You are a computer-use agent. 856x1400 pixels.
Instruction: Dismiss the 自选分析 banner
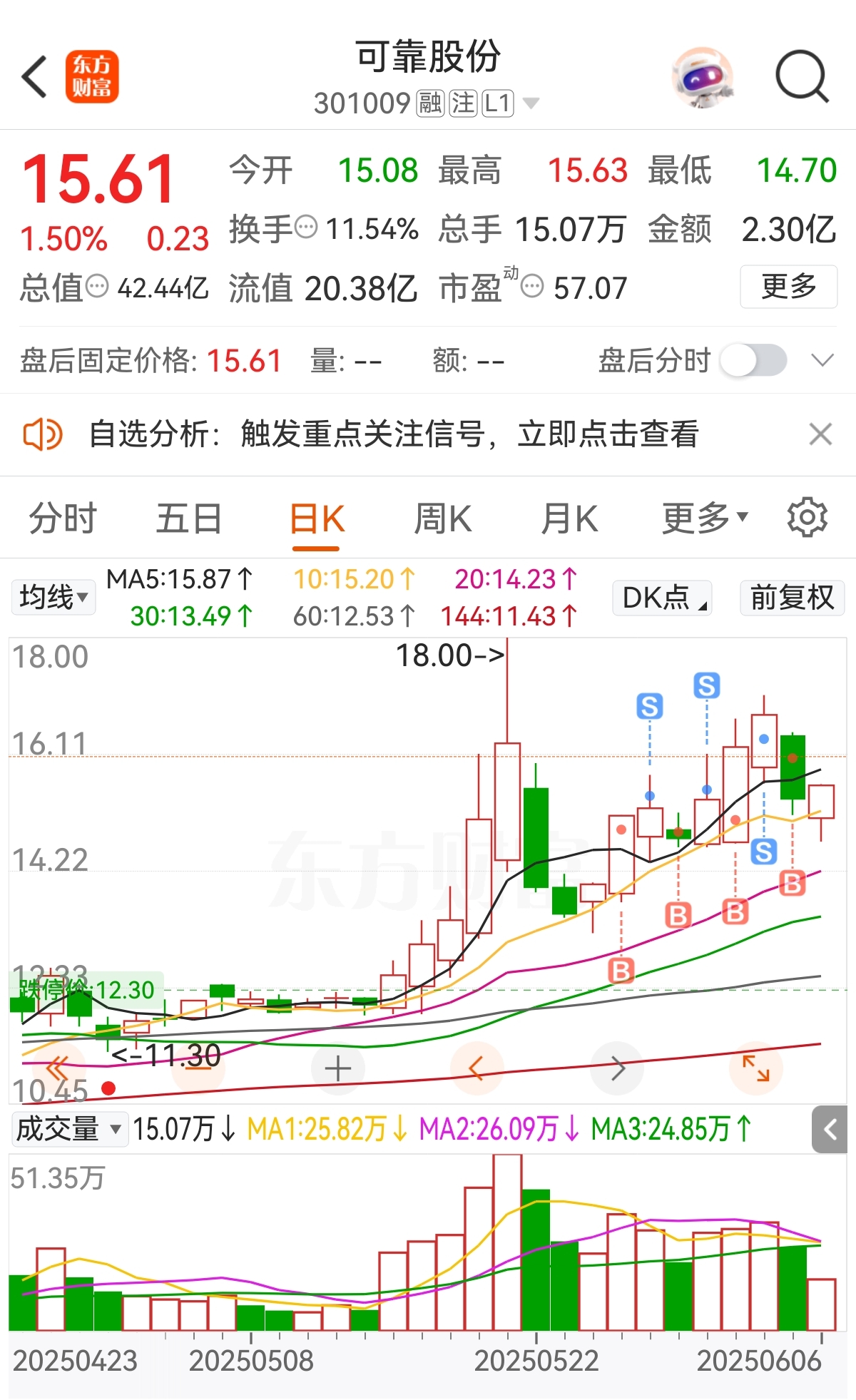click(x=820, y=434)
